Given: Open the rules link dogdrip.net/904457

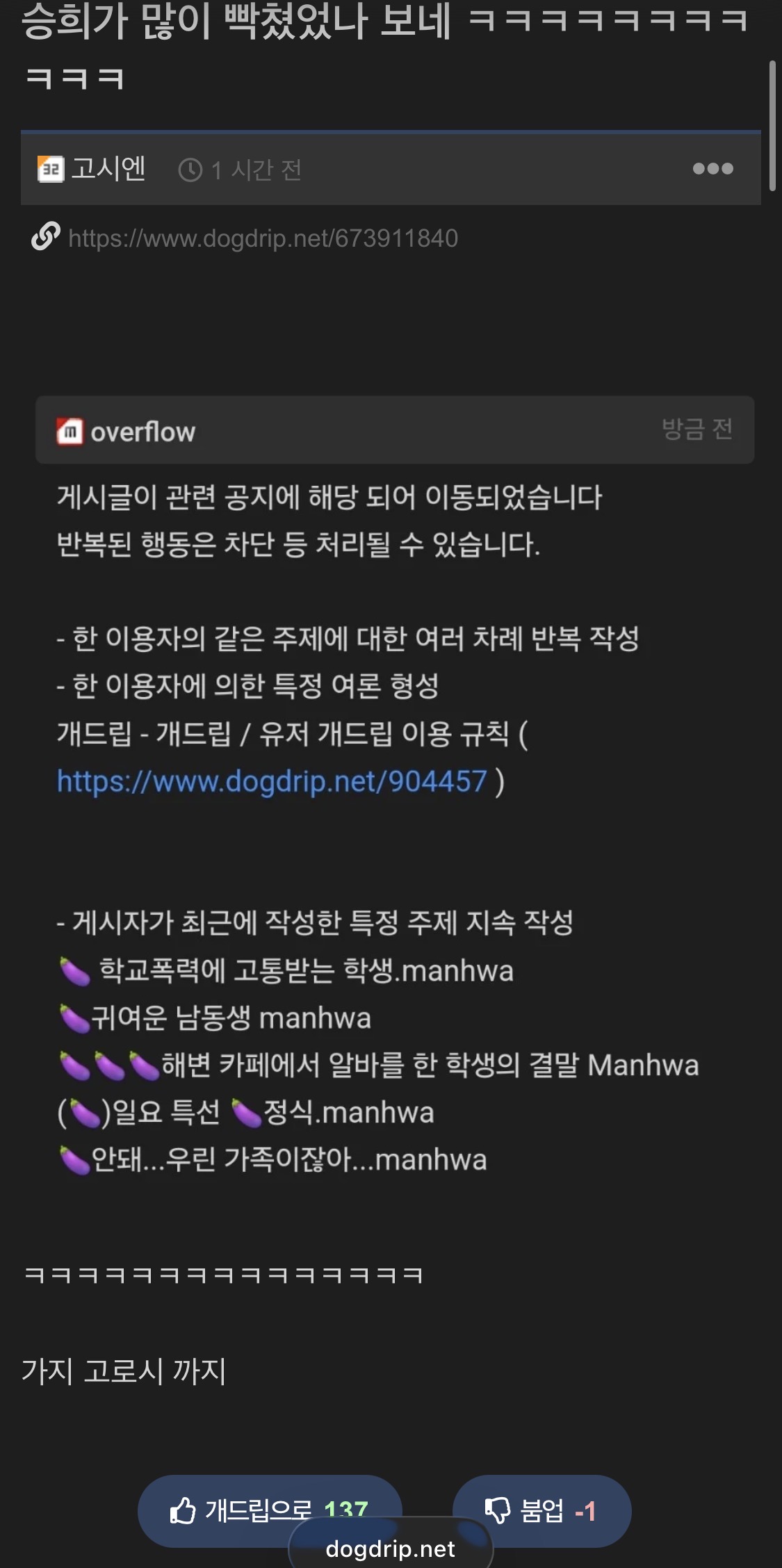Looking at the screenshot, I should 272,781.
